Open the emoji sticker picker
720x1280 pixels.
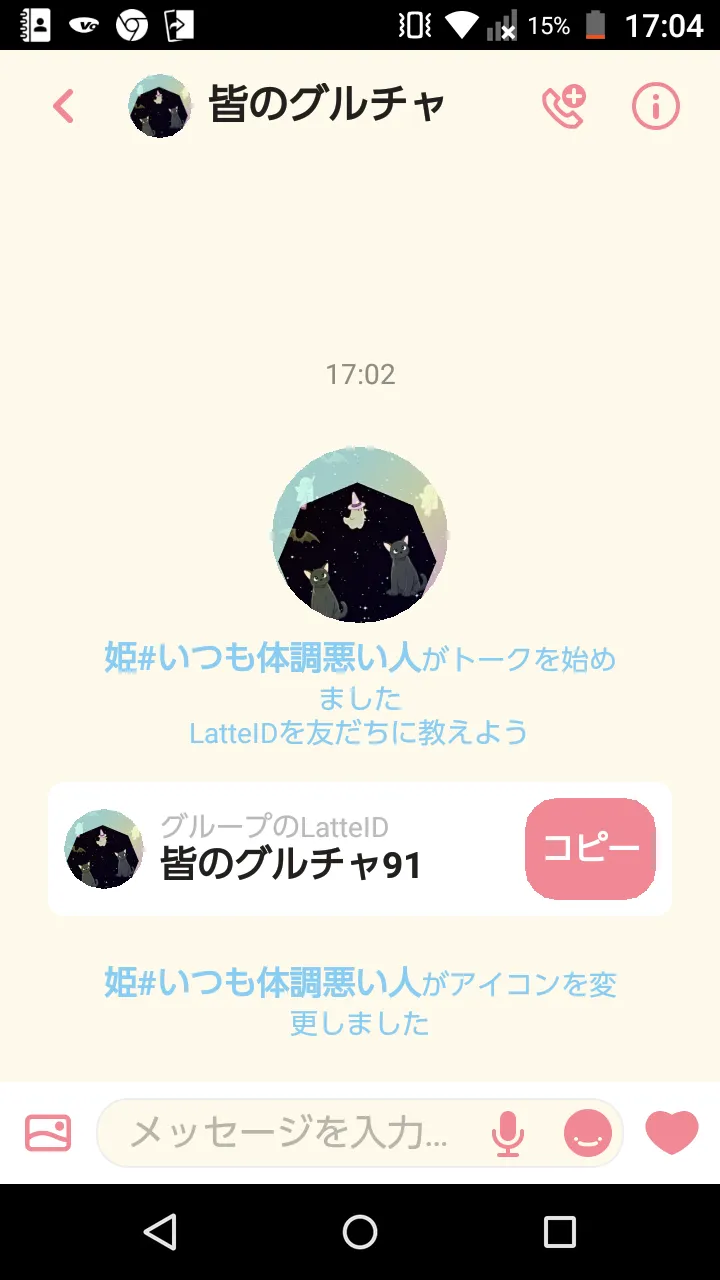click(587, 1133)
